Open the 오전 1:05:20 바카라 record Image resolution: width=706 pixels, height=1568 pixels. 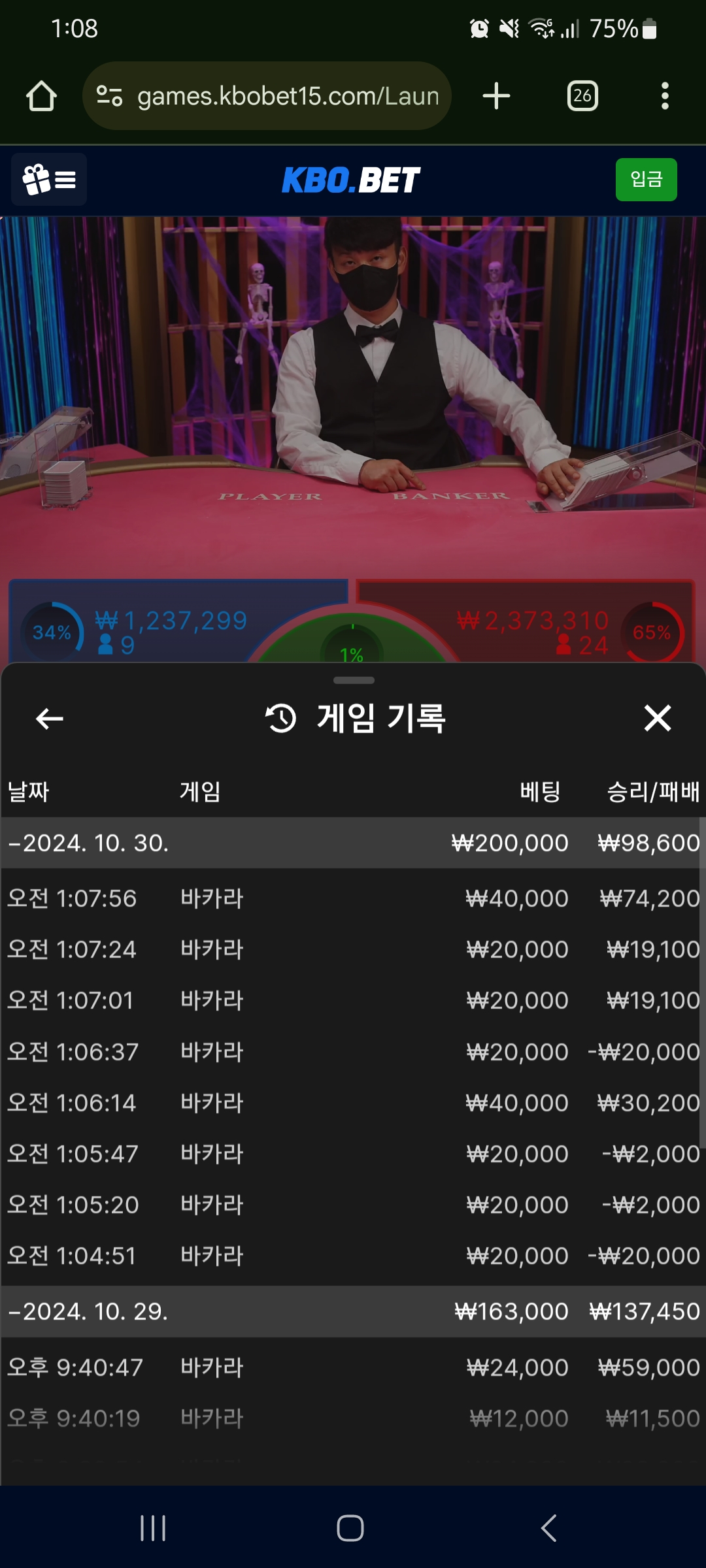pos(353,1205)
